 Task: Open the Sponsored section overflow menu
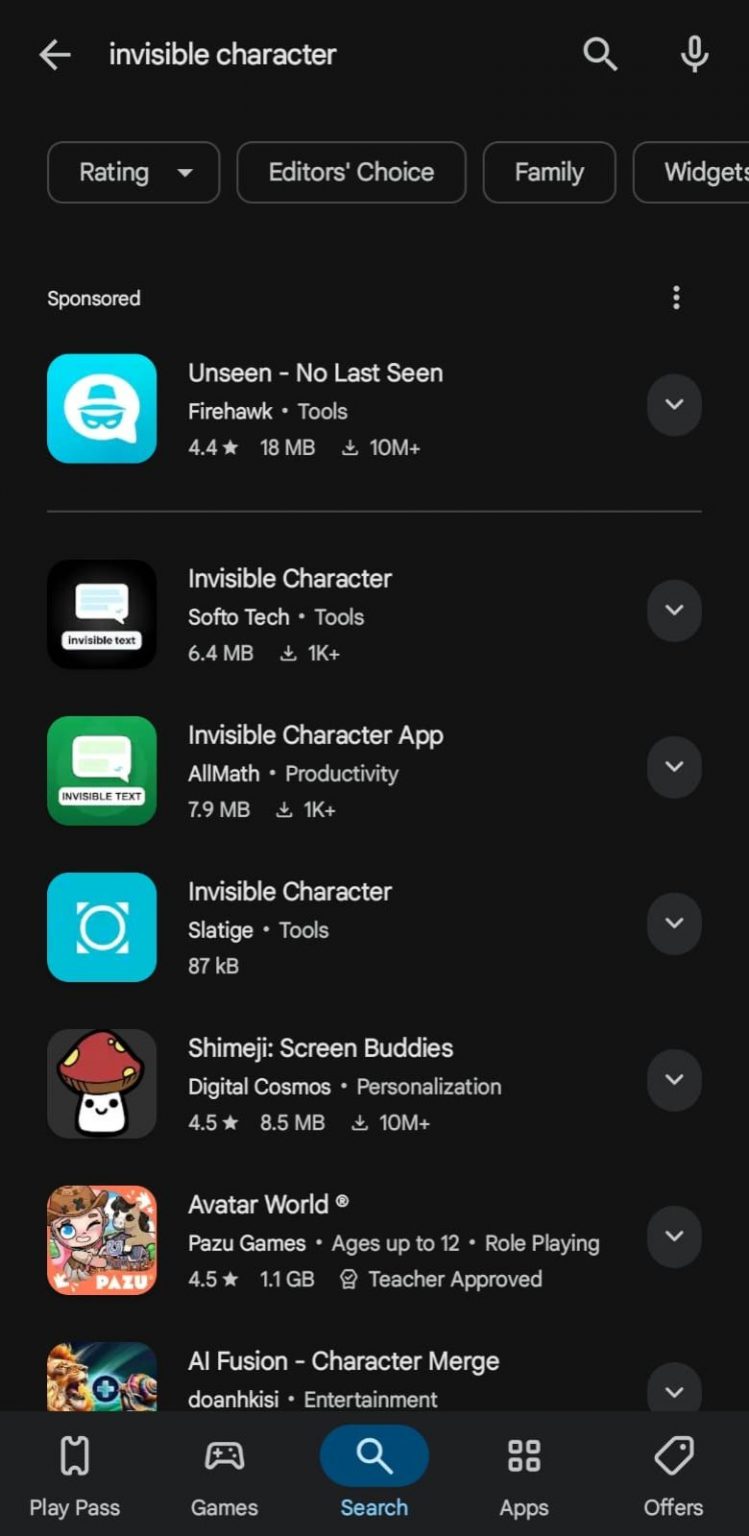coord(676,298)
